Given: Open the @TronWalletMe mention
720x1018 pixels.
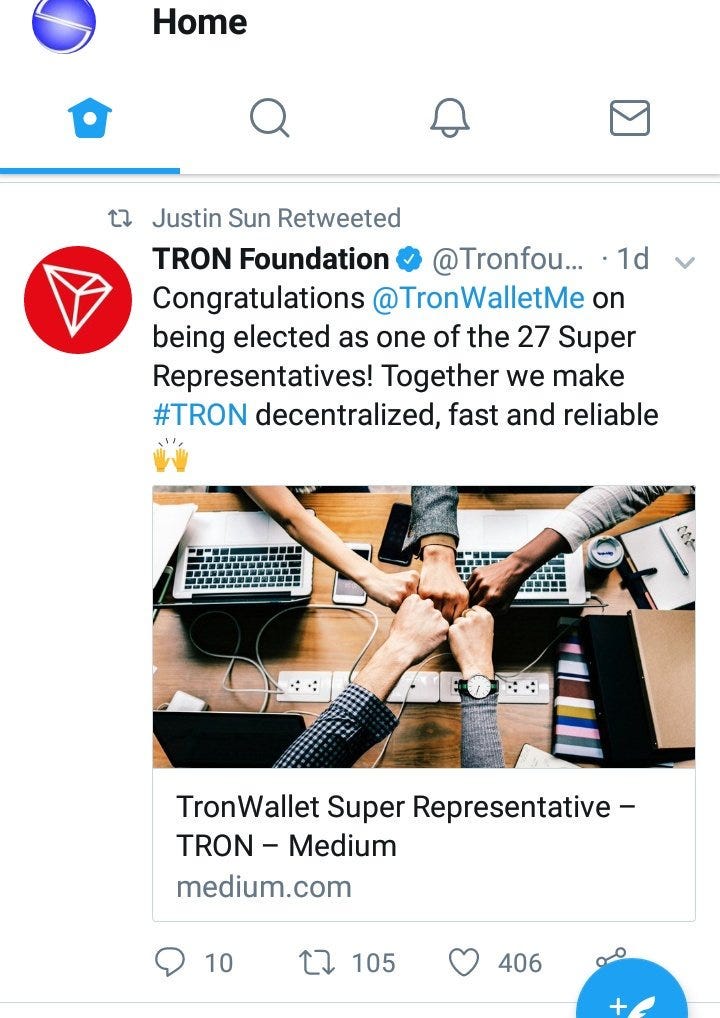Looking at the screenshot, I should point(478,298).
